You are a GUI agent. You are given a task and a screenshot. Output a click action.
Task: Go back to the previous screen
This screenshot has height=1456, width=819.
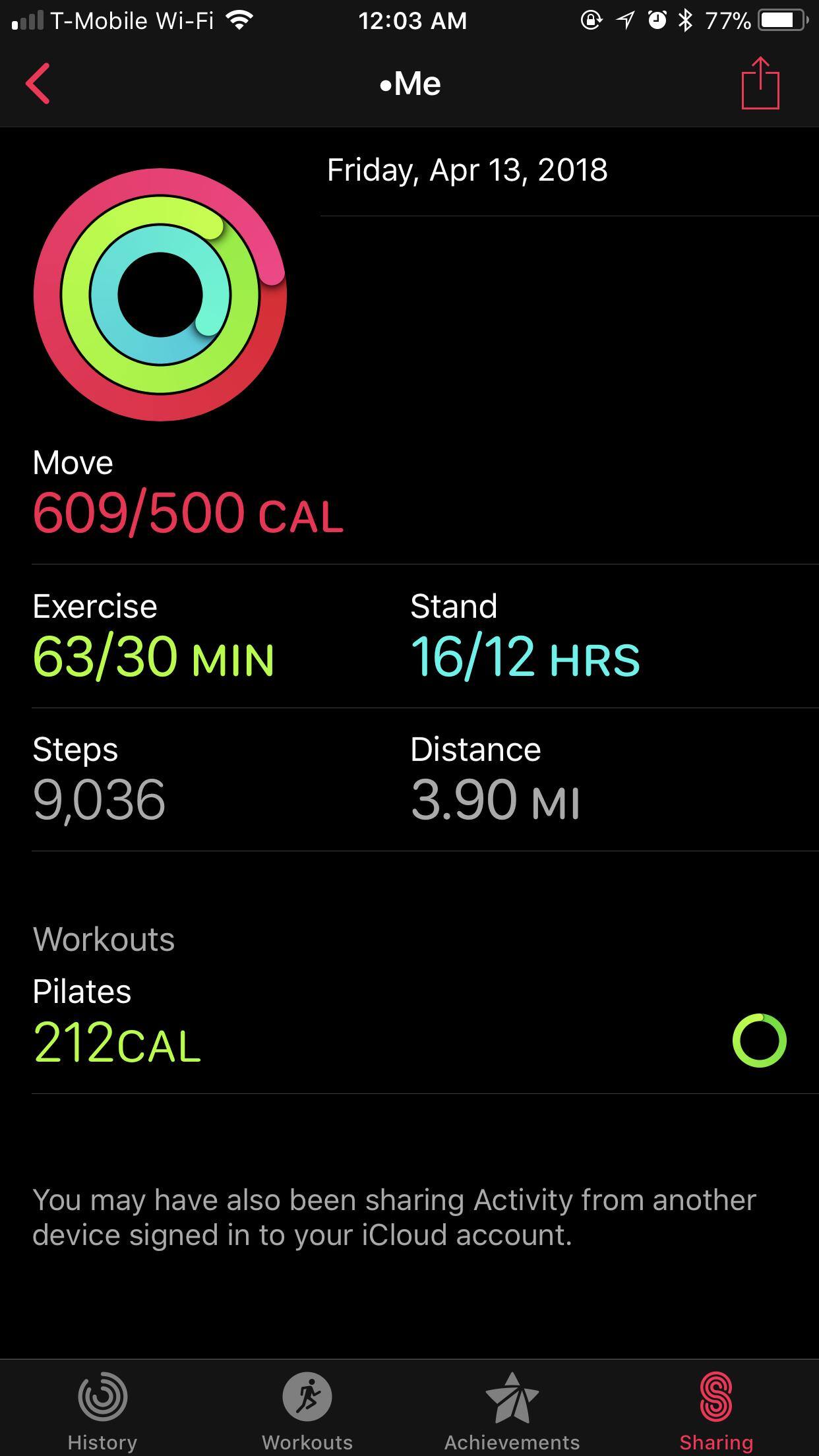tap(38, 84)
